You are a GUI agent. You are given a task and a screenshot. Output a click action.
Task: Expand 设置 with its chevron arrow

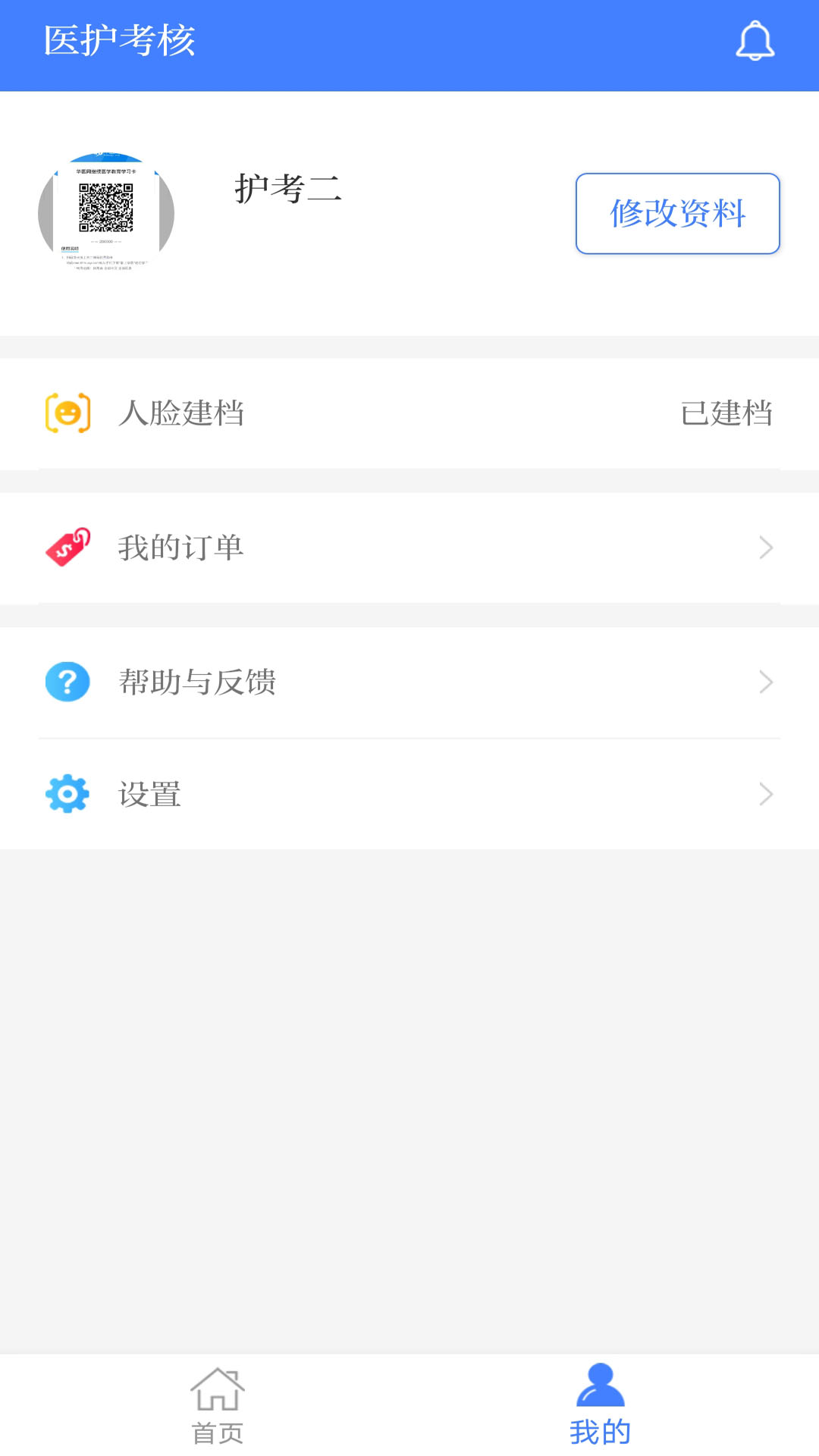coord(765,794)
